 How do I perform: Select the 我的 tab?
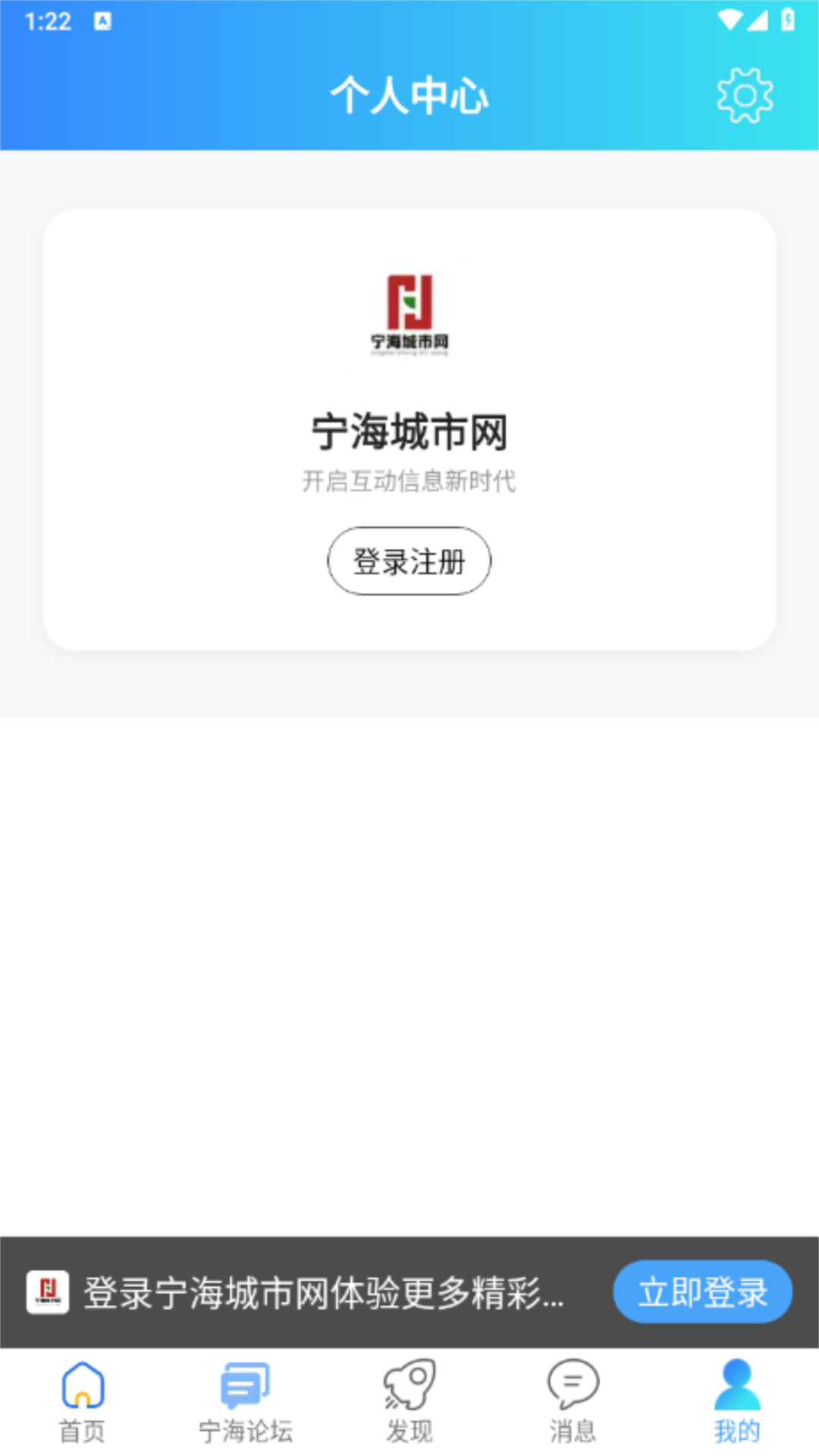(x=736, y=1401)
